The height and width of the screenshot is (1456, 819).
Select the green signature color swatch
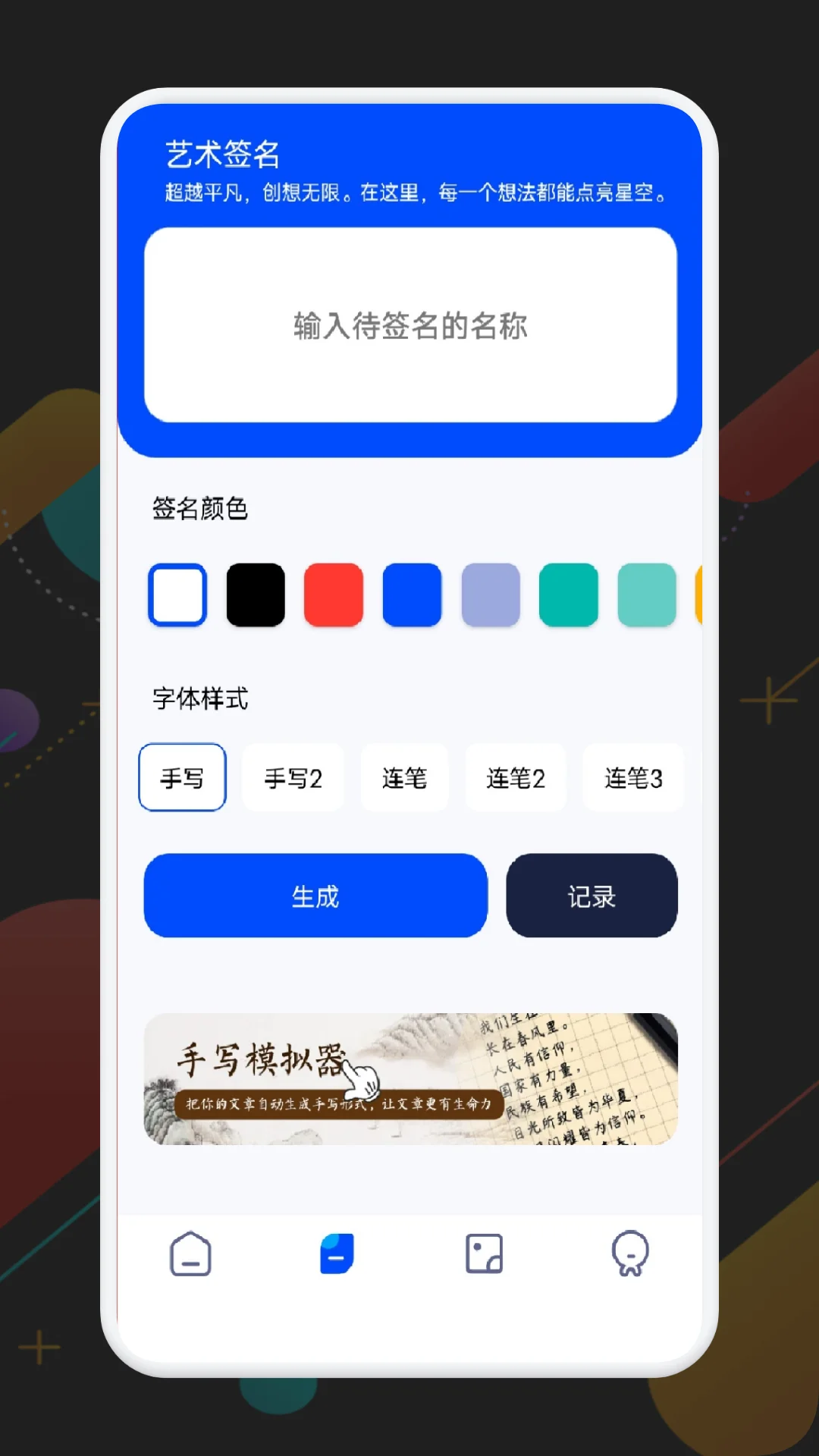[569, 595]
